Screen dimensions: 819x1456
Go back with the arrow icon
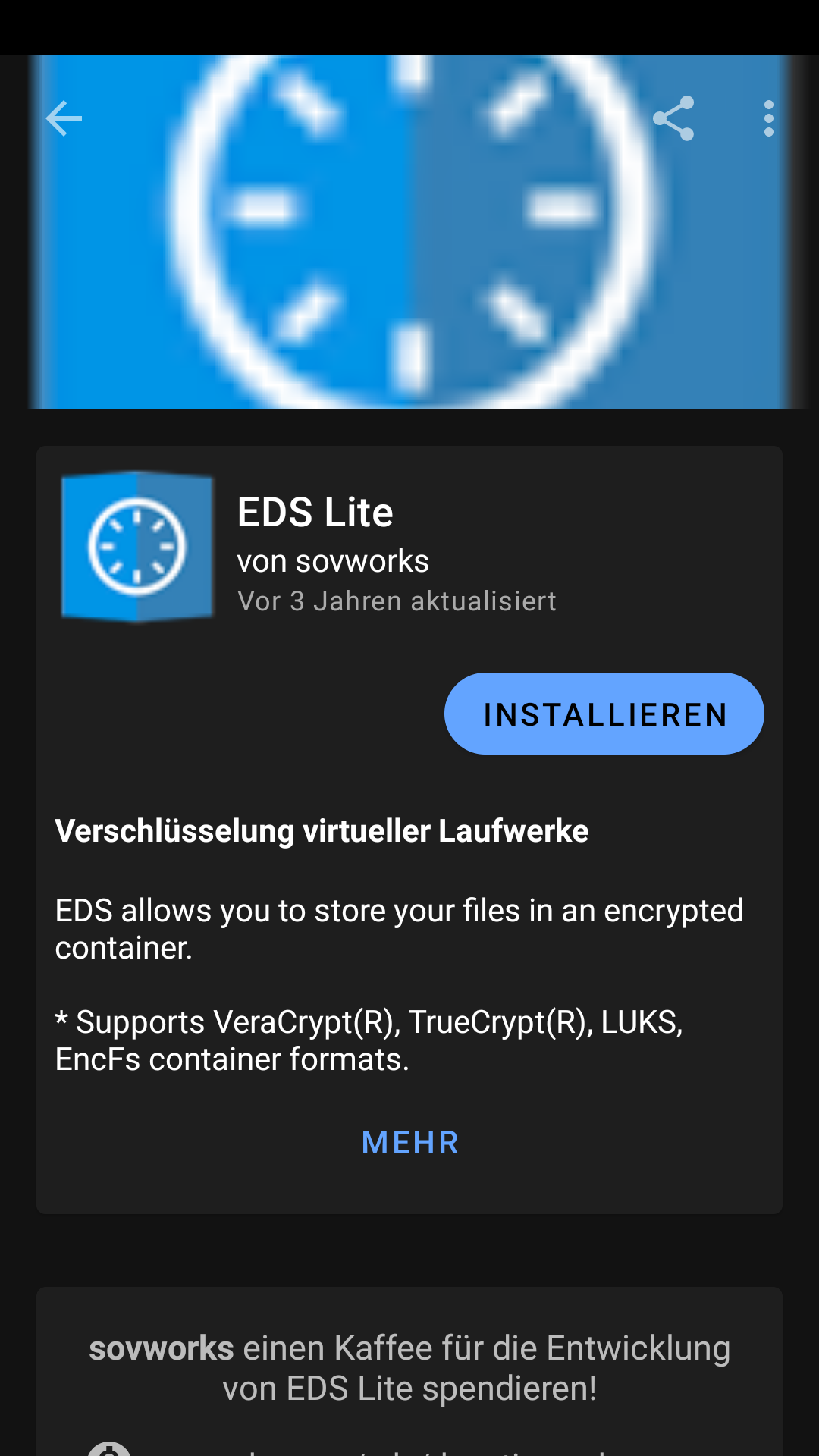point(64,118)
